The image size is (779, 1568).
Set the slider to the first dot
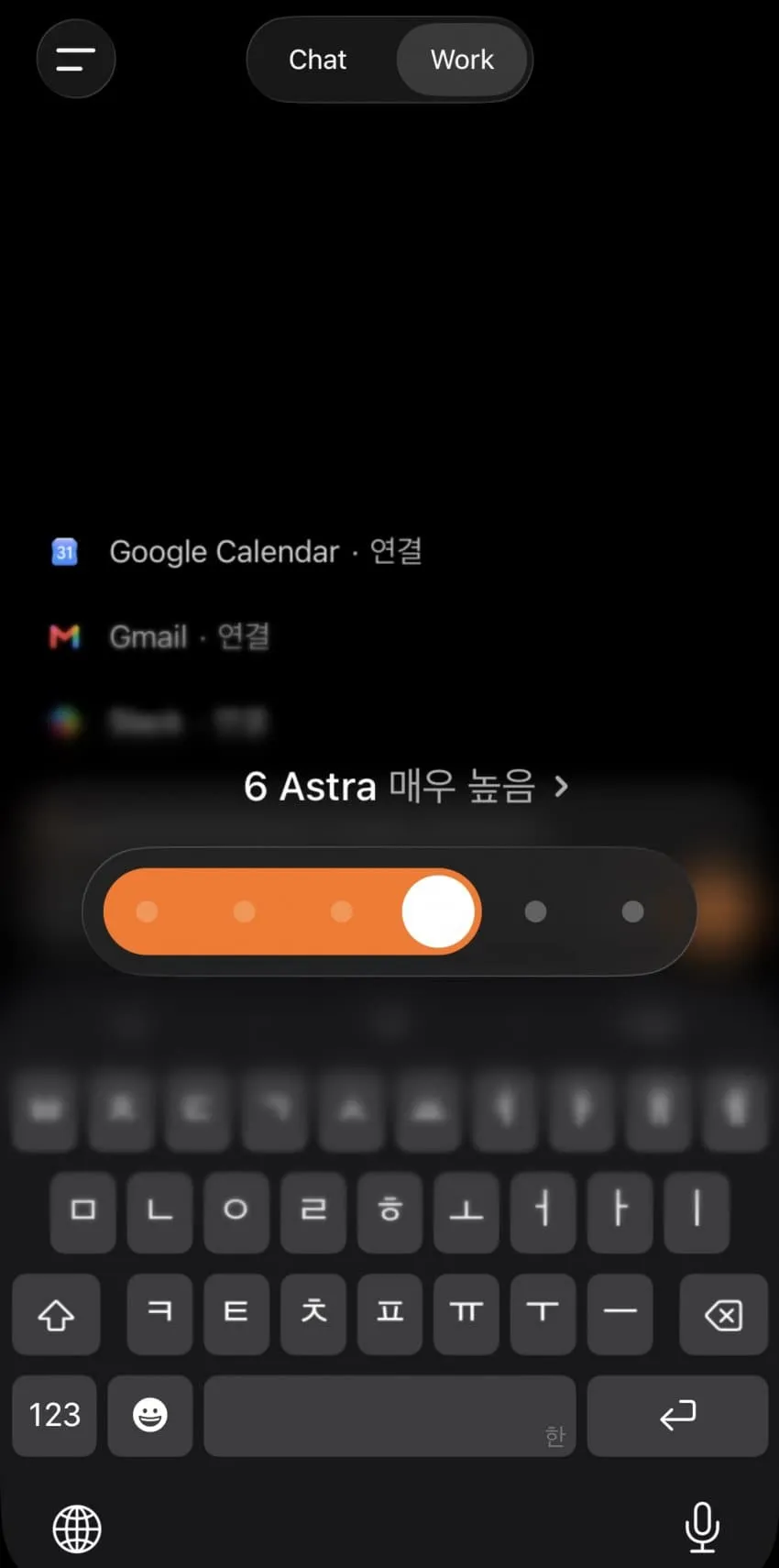(147, 911)
